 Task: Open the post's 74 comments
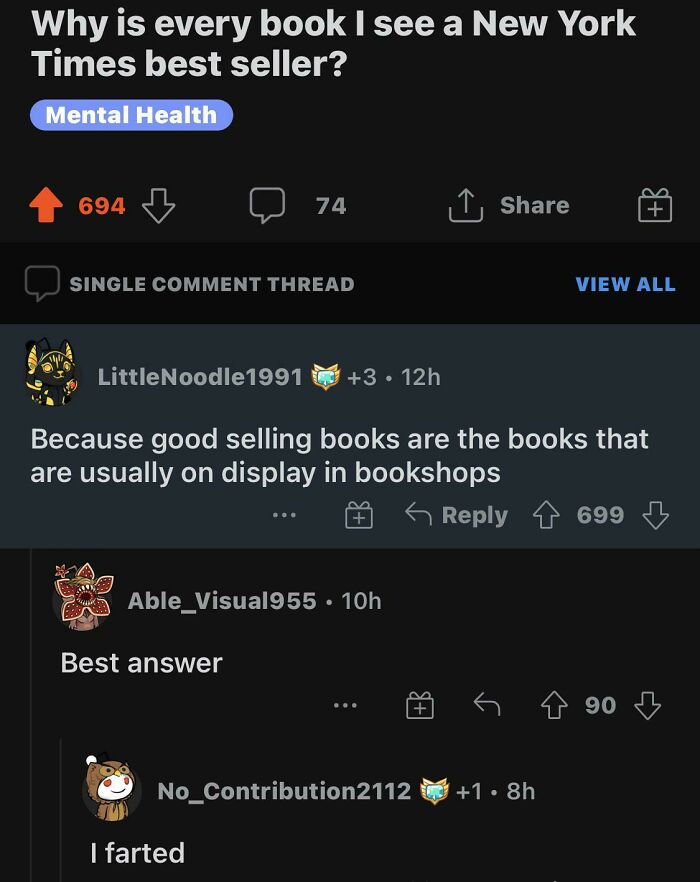pyautogui.click(x=268, y=206)
